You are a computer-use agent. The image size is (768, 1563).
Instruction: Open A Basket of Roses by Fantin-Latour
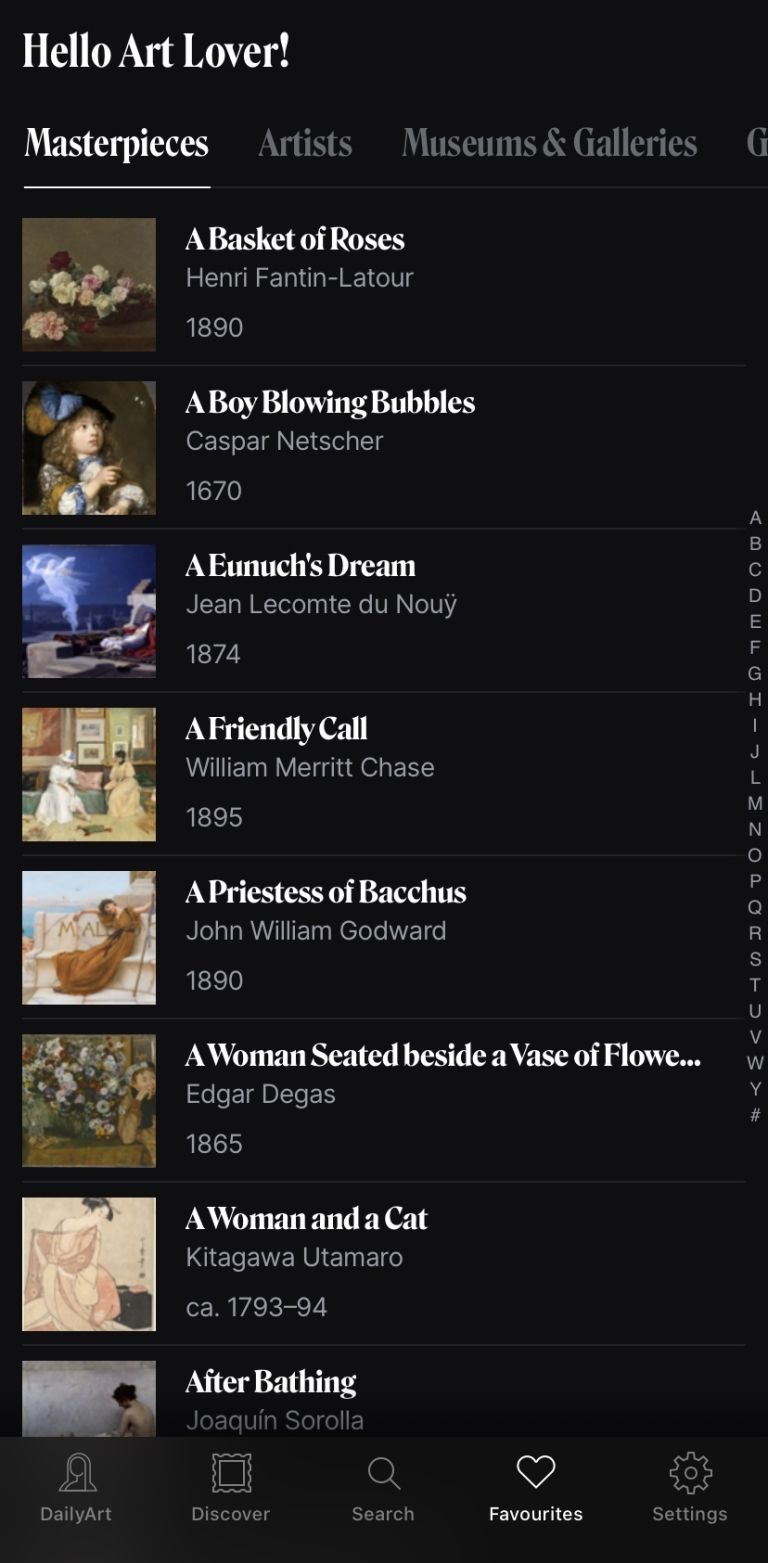384,284
